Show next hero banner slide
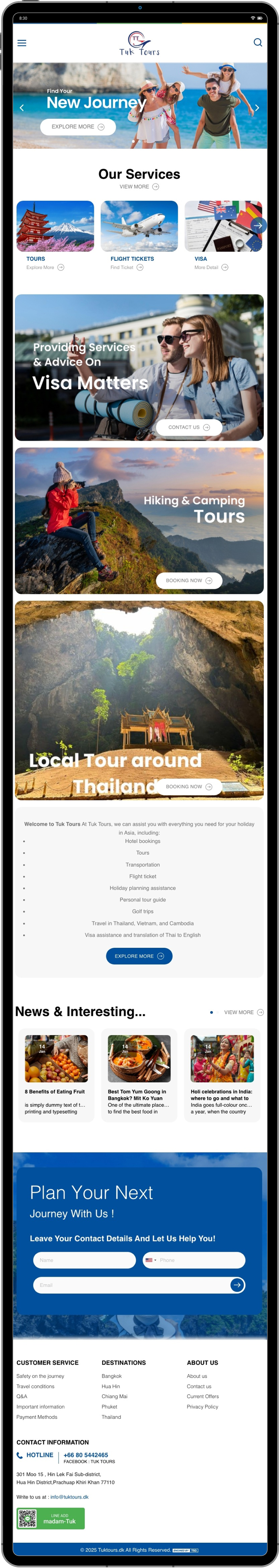 [257, 108]
